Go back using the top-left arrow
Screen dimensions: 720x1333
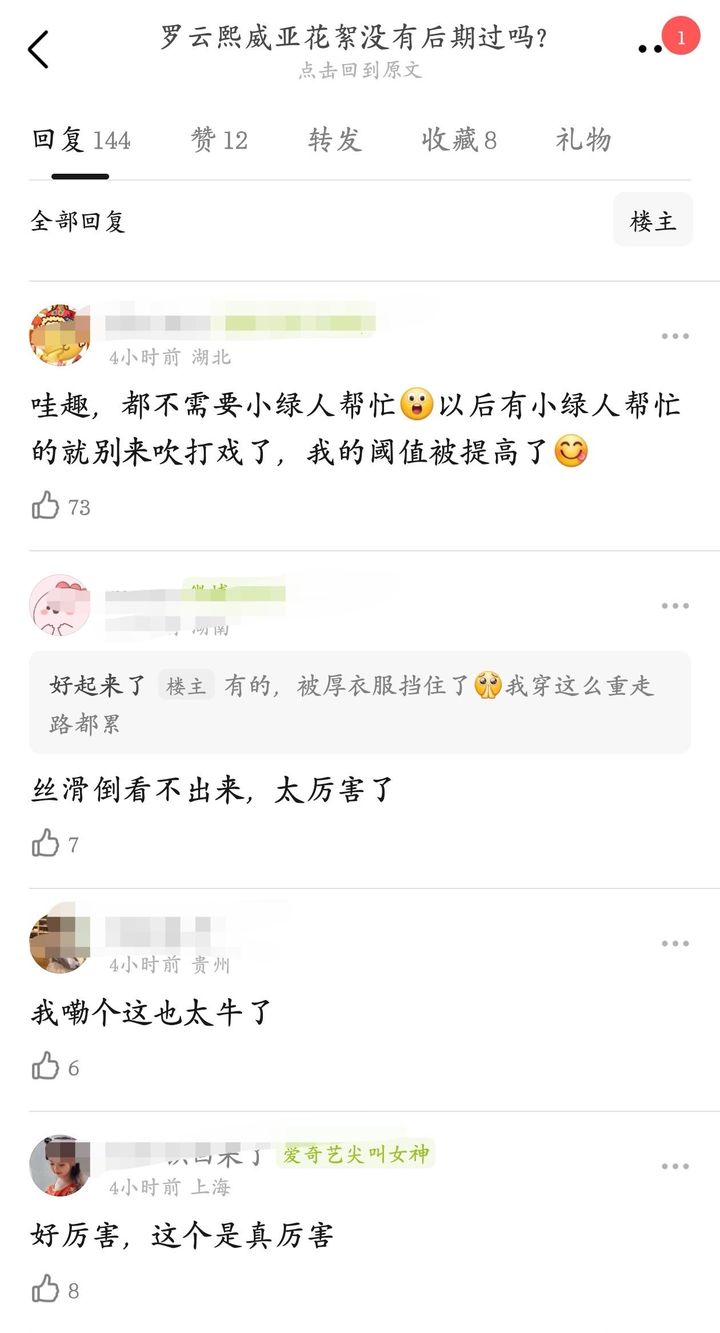point(38,49)
